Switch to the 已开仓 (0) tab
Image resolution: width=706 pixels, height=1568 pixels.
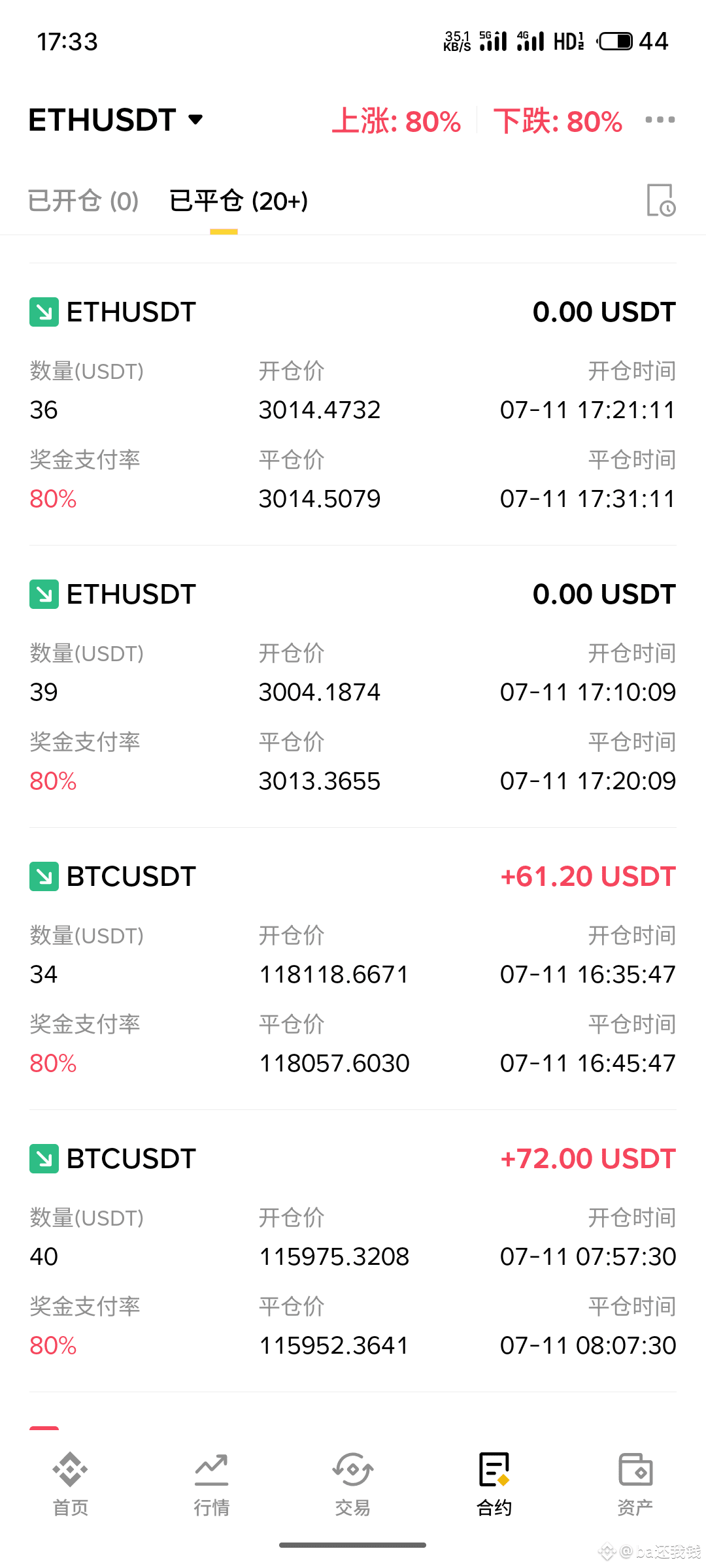(x=83, y=201)
